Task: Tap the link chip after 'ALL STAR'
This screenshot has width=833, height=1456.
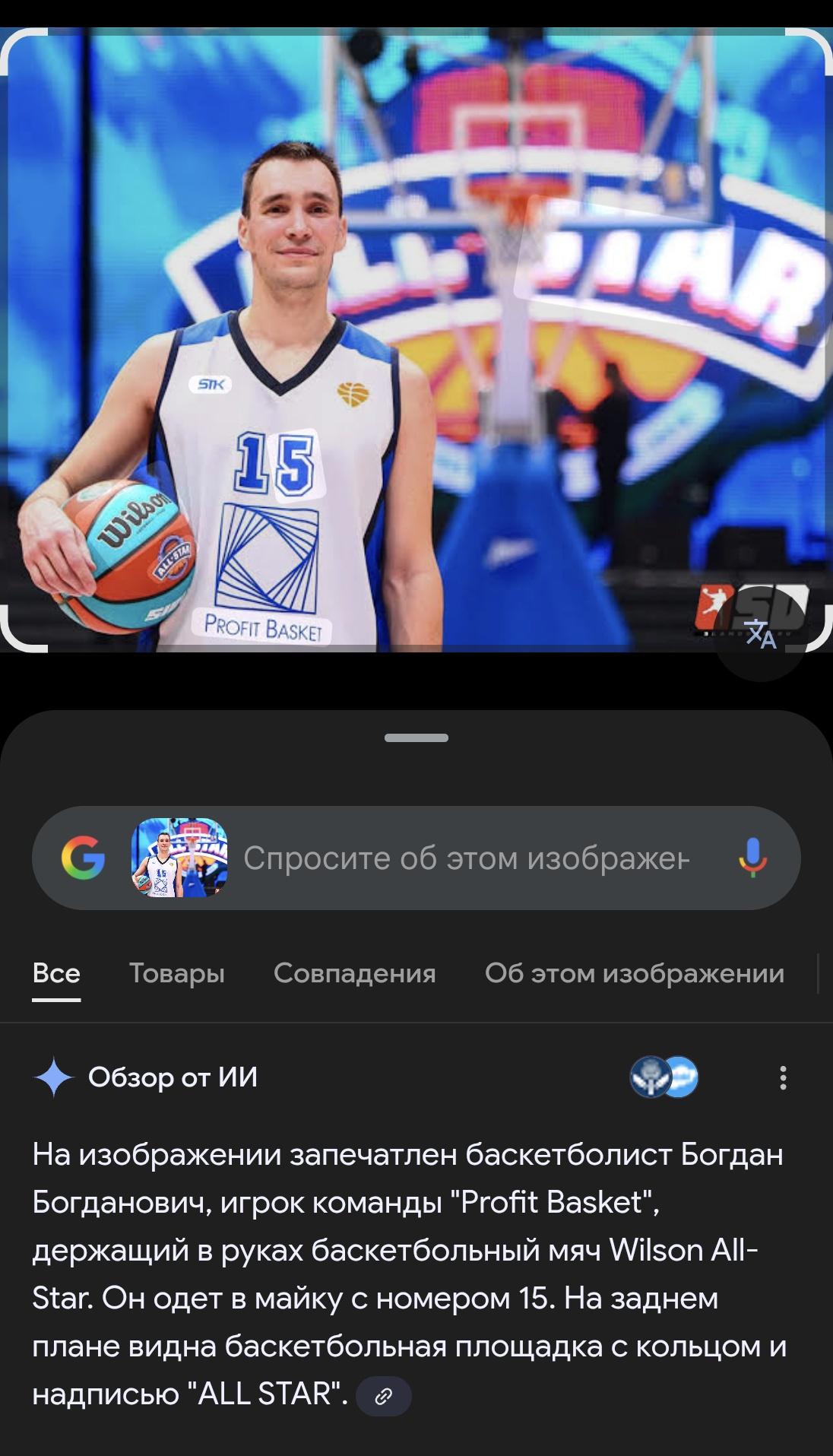Action: (383, 1396)
